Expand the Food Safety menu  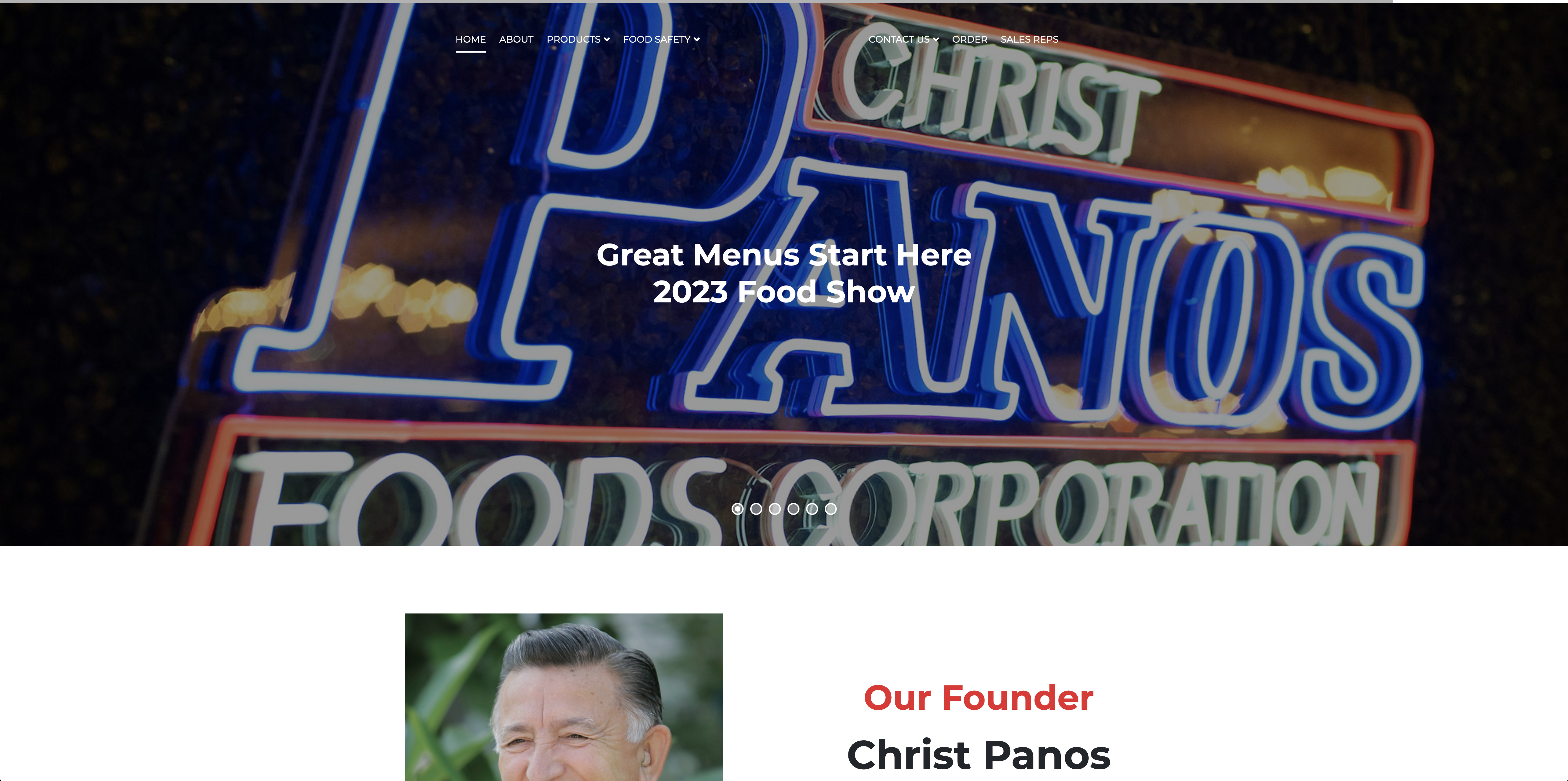tap(661, 40)
